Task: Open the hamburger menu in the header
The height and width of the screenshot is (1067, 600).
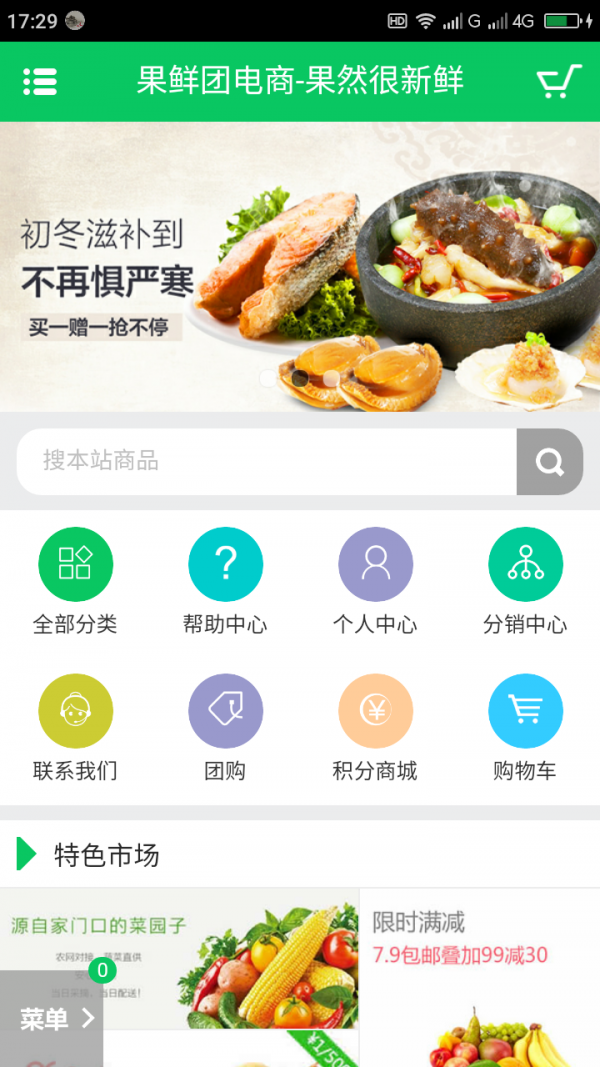Action: coord(40,82)
